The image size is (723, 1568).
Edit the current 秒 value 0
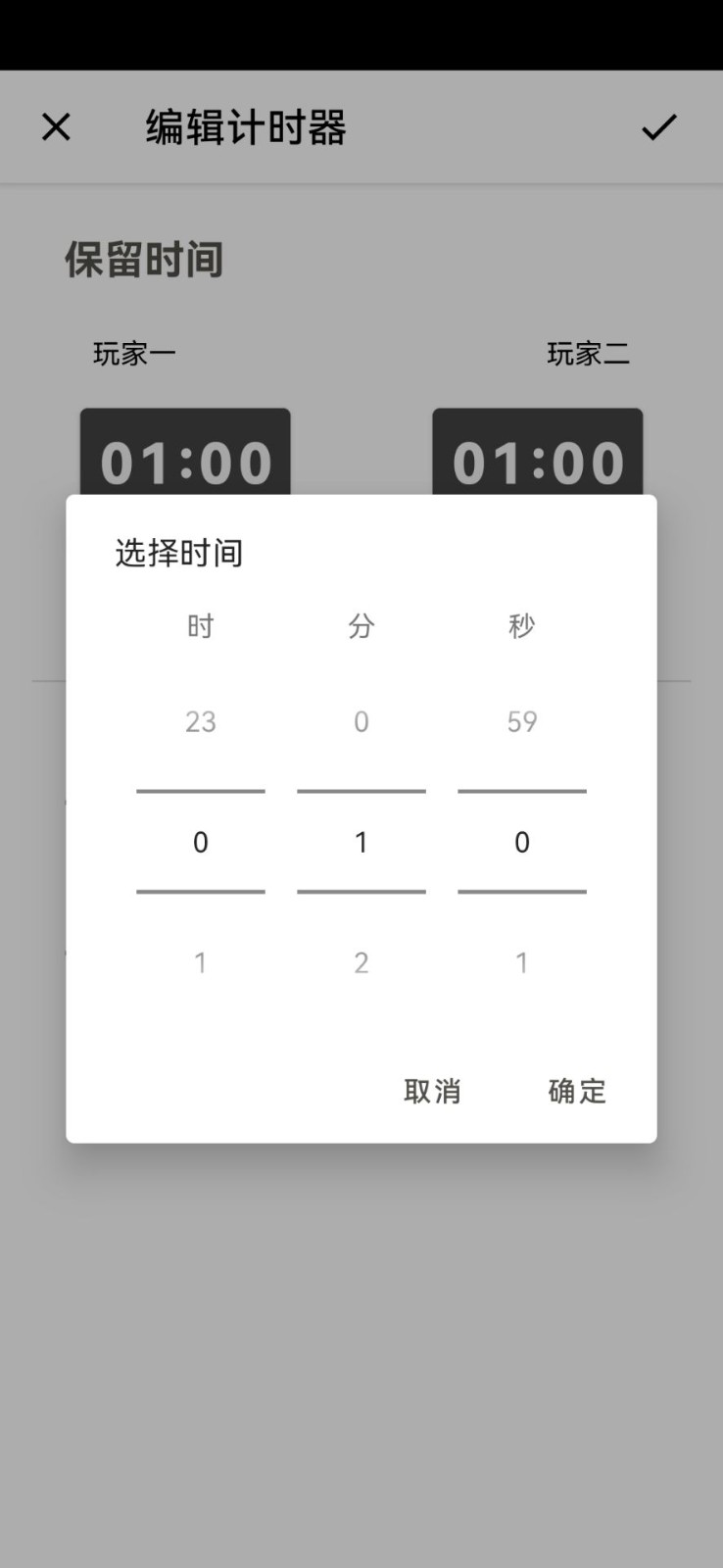522,843
